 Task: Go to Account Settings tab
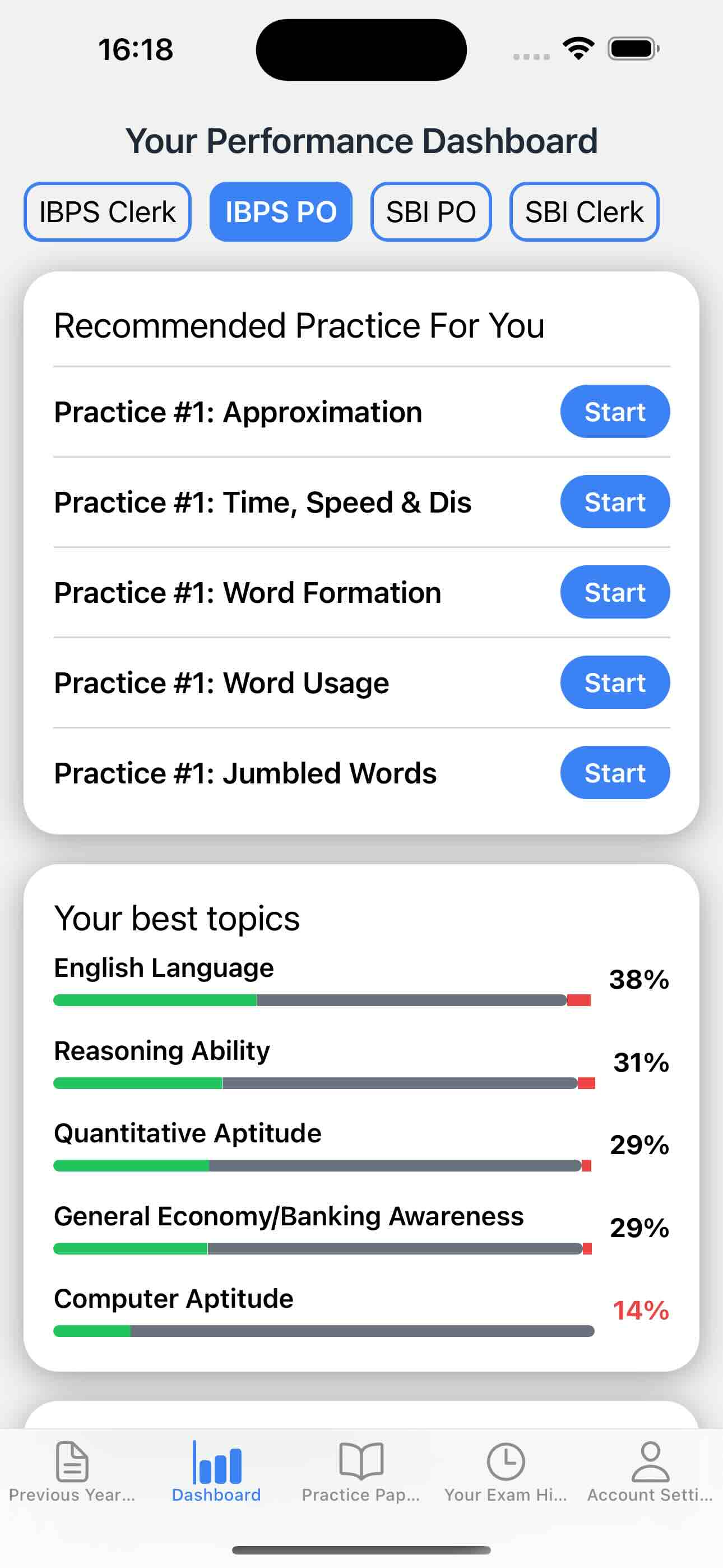pyautogui.click(x=650, y=1470)
